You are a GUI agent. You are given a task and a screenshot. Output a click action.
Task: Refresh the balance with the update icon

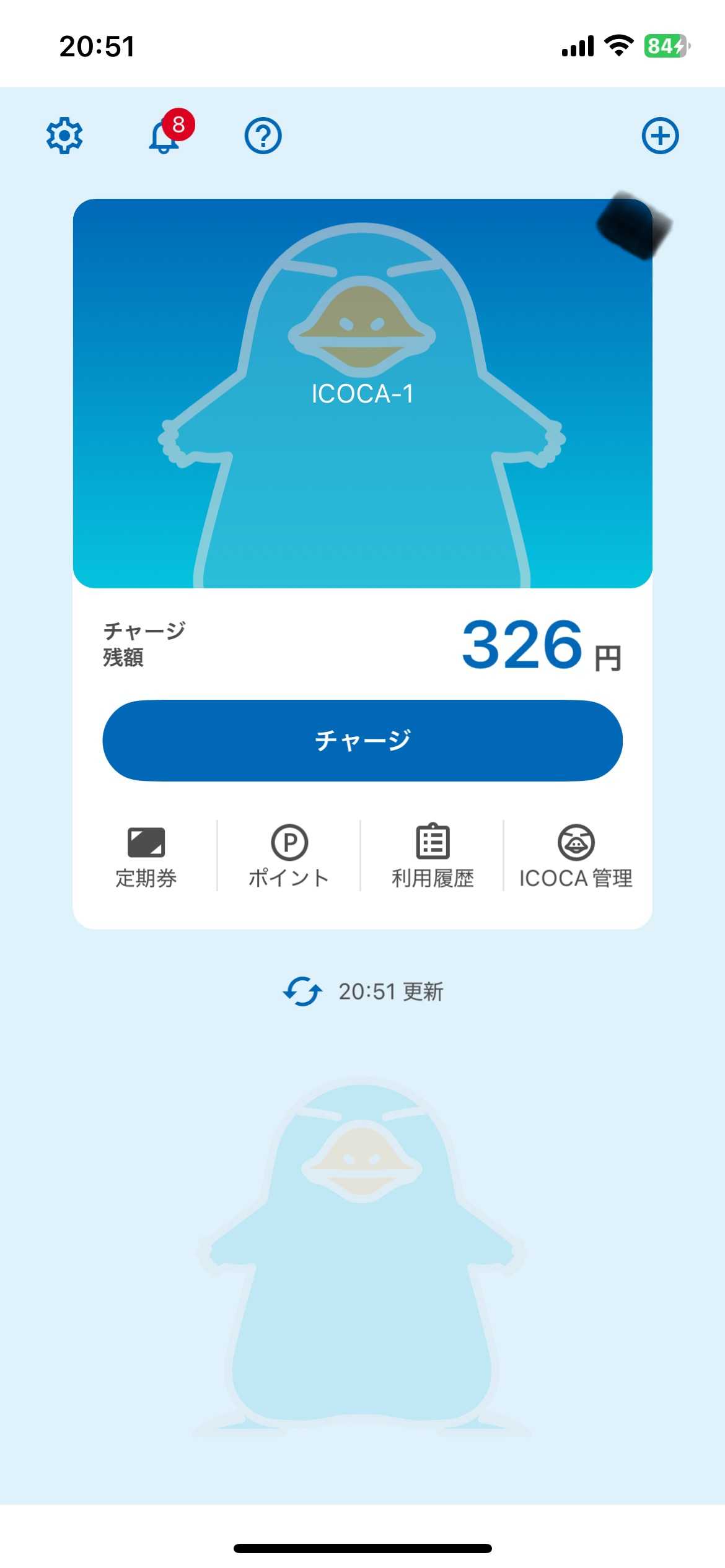[x=302, y=991]
